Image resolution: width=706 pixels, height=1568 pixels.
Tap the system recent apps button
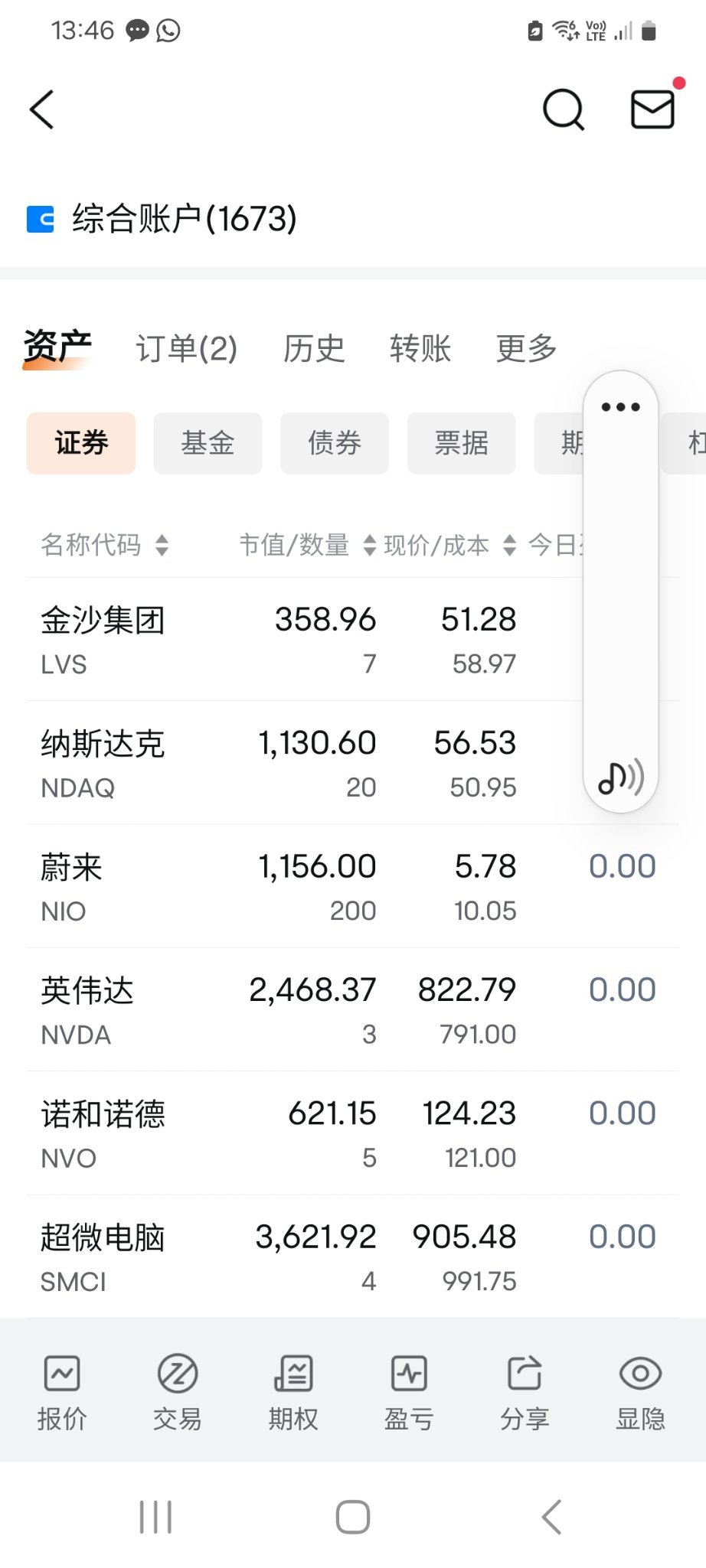(155, 1517)
